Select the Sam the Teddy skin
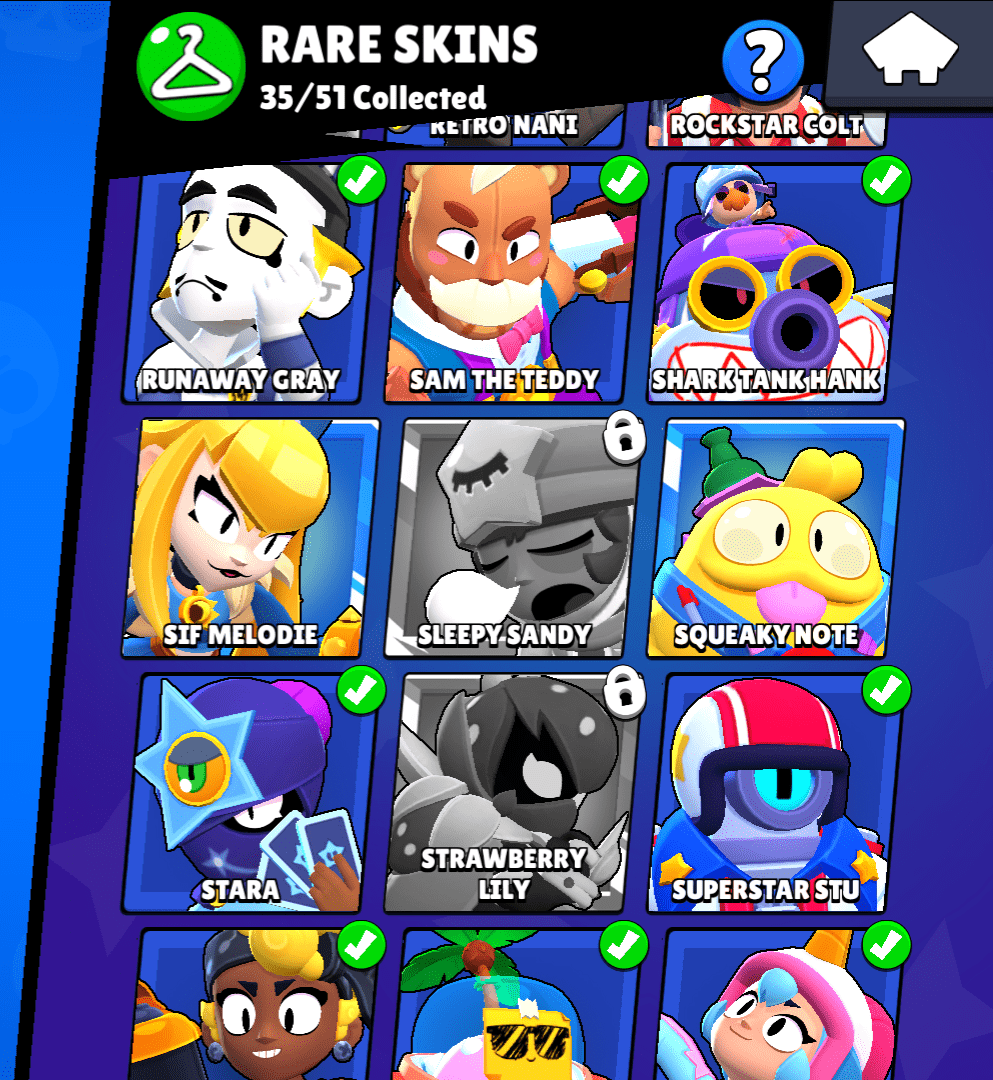This screenshot has height=1080, width=993. click(513, 283)
